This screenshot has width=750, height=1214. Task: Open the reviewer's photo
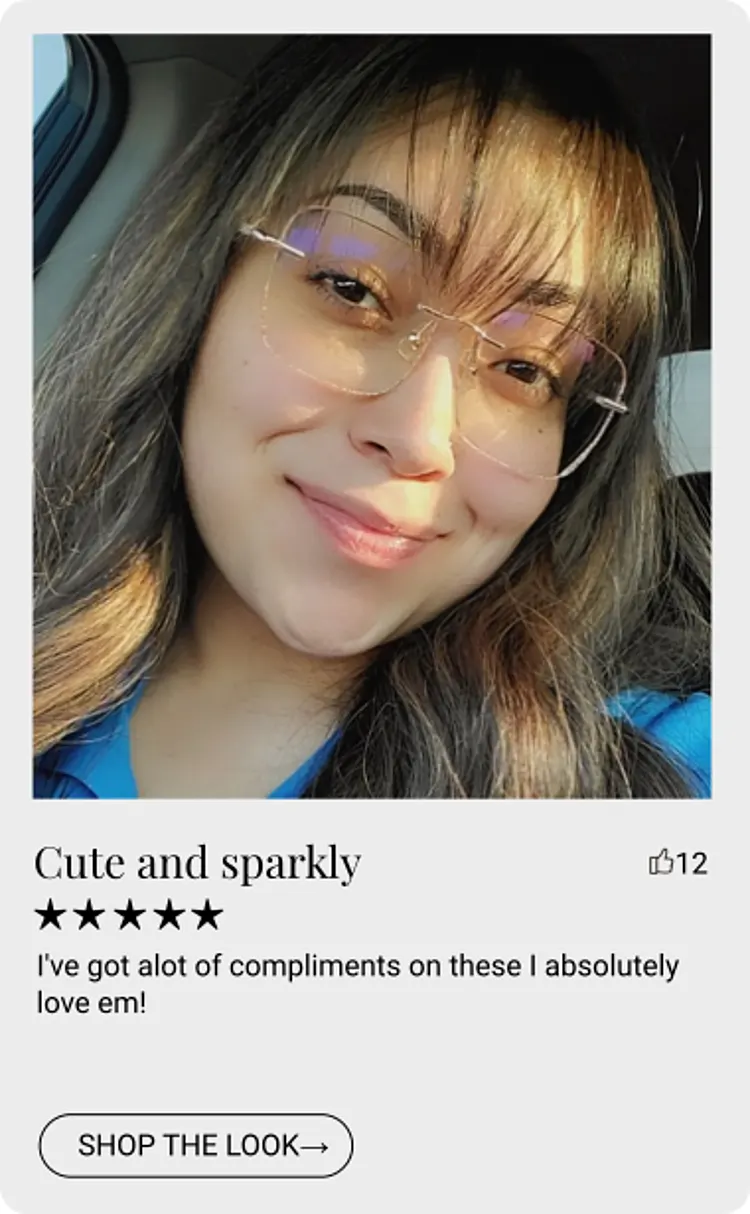pyautogui.click(x=372, y=416)
